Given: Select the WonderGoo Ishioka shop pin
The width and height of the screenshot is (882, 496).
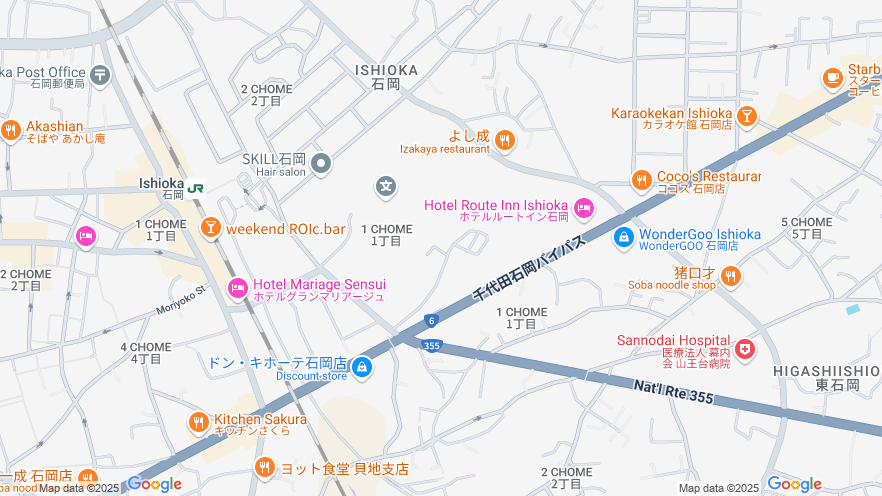Looking at the screenshot, I should tap(623, 237).
